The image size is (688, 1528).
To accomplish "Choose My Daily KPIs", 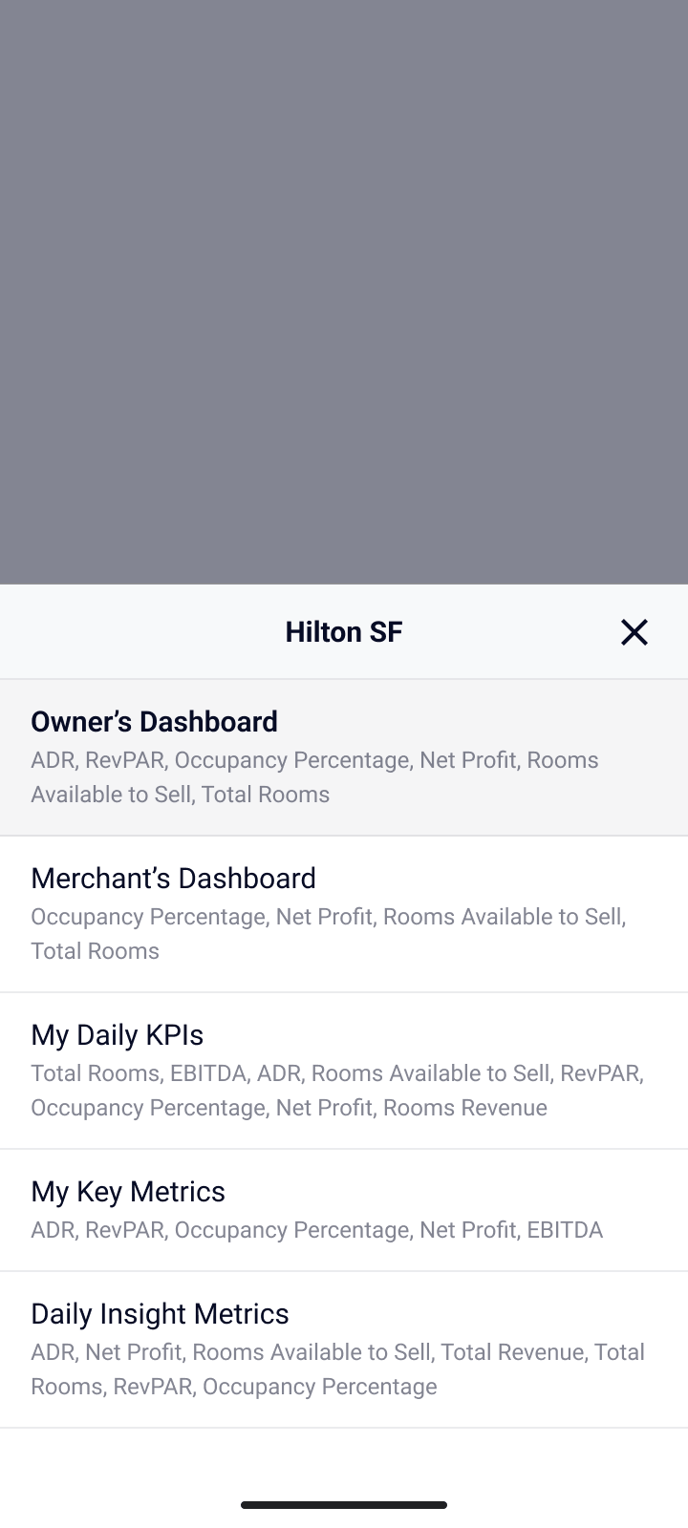I will coord(344,1071).
